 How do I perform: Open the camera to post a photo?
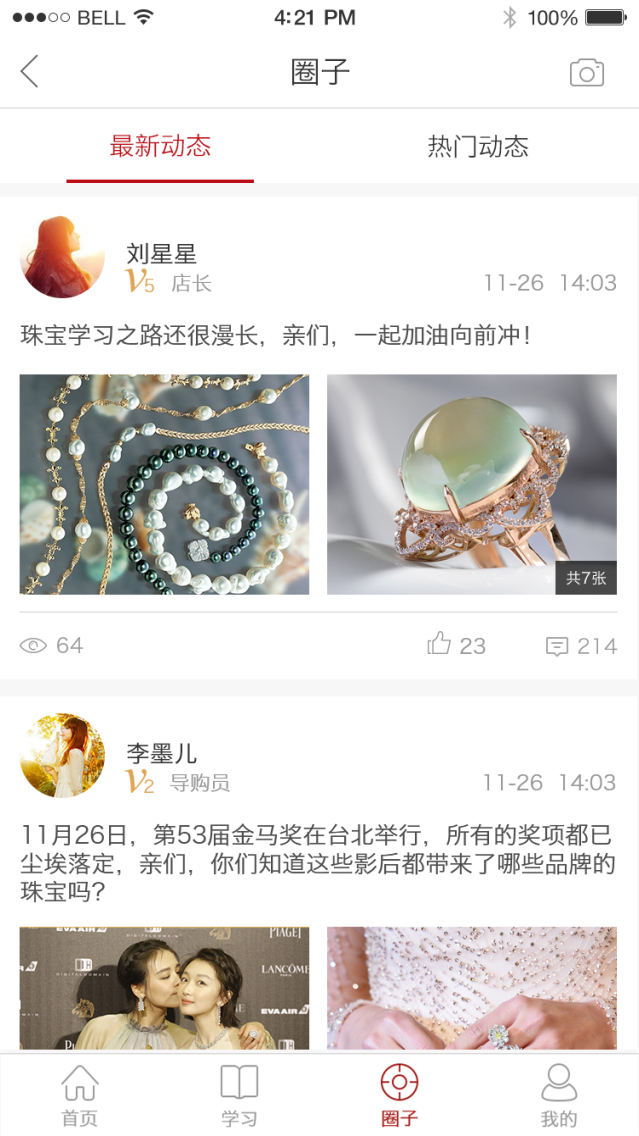click(x=587, y=72)
